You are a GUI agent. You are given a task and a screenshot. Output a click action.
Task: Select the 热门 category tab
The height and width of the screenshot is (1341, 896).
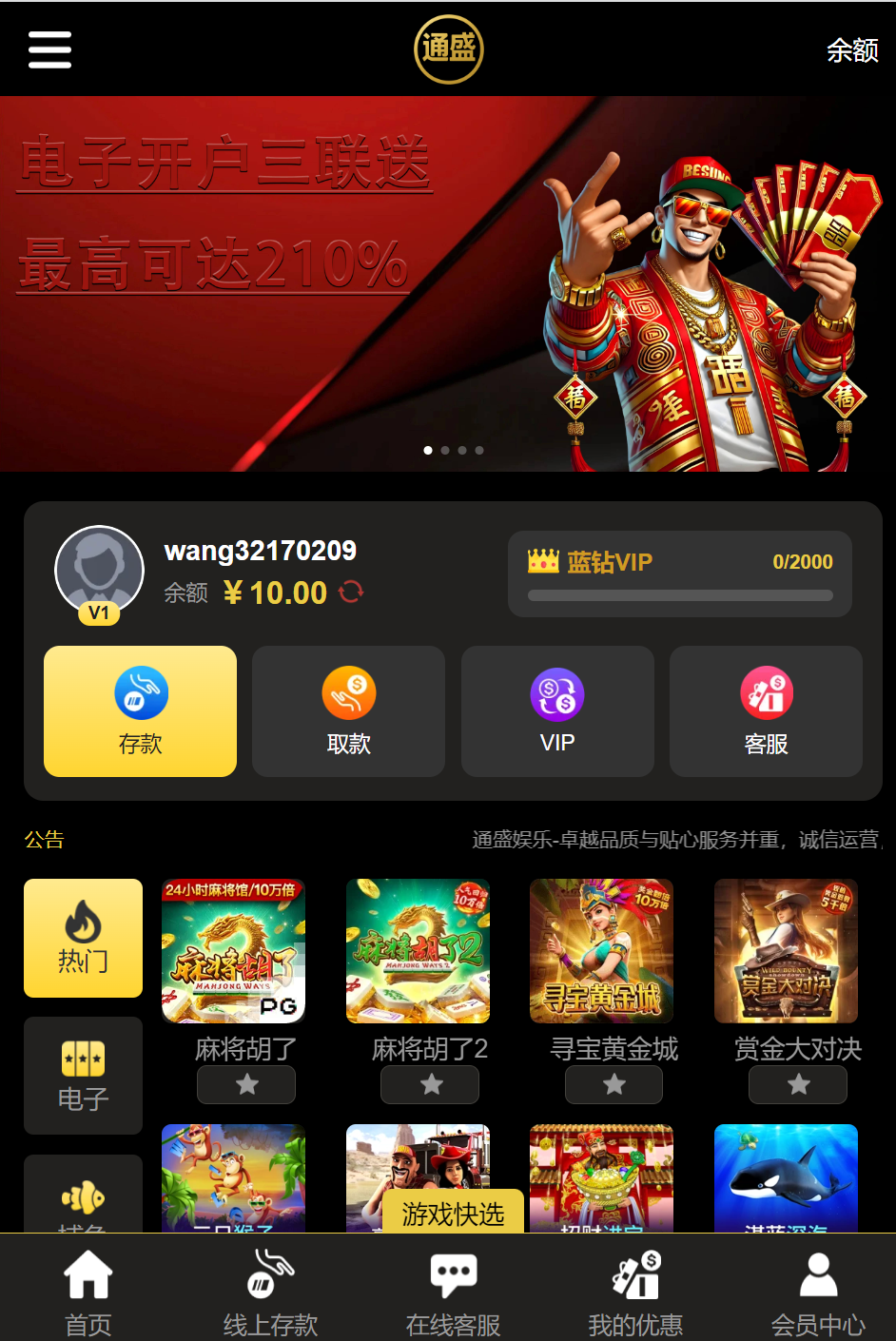(83, 938)
